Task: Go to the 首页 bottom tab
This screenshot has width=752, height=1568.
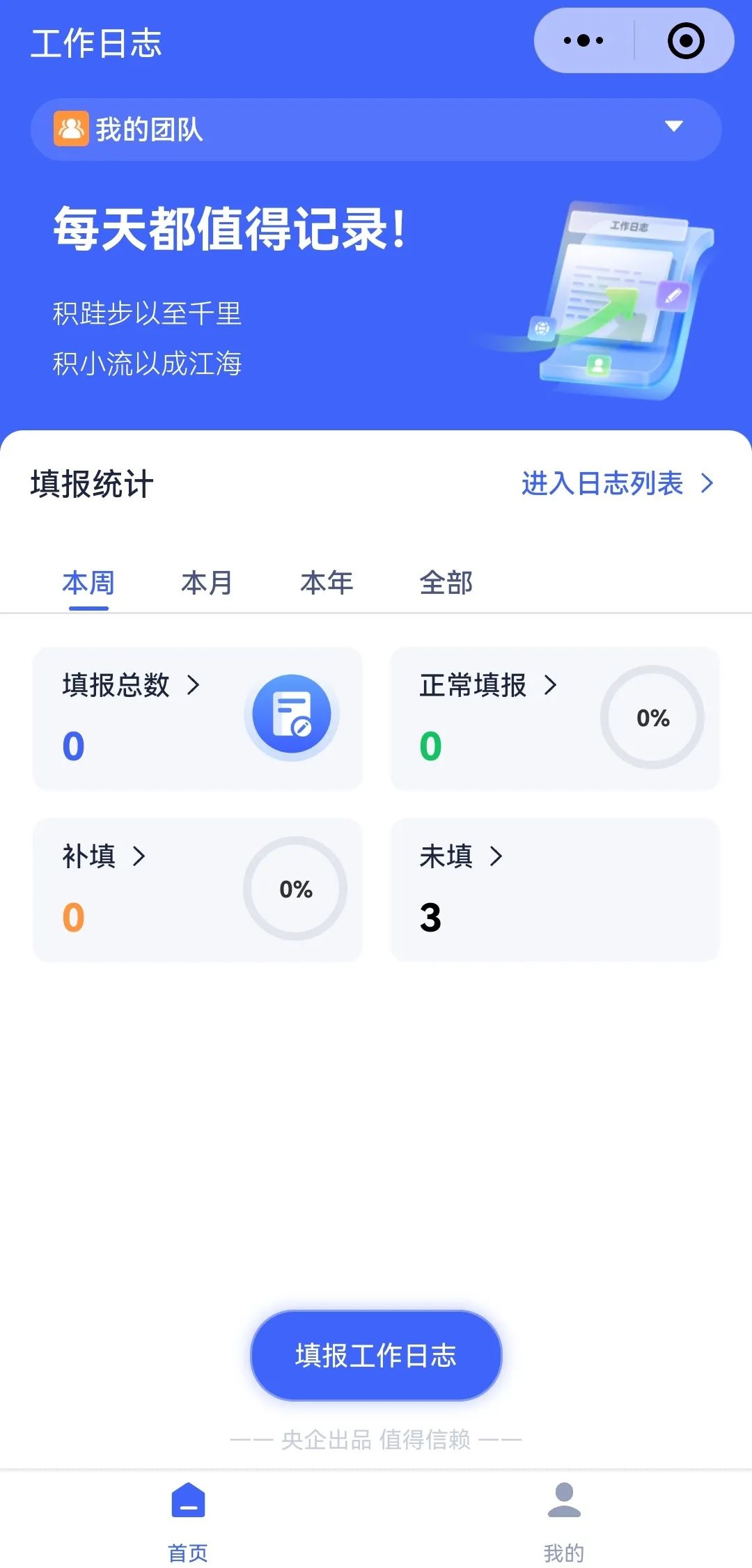Action: [x=188, y=1521]
